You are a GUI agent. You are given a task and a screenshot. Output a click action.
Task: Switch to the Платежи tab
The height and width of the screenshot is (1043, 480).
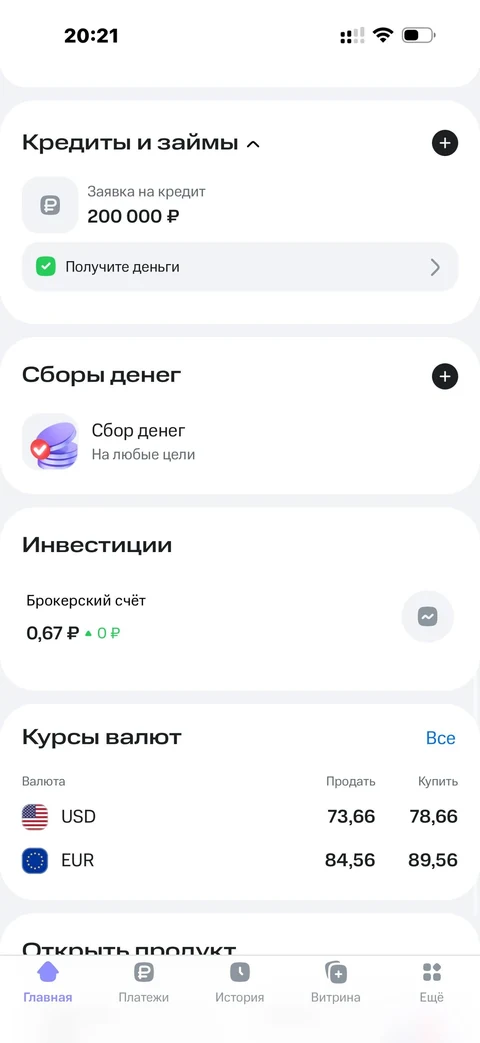pos(144,982)
